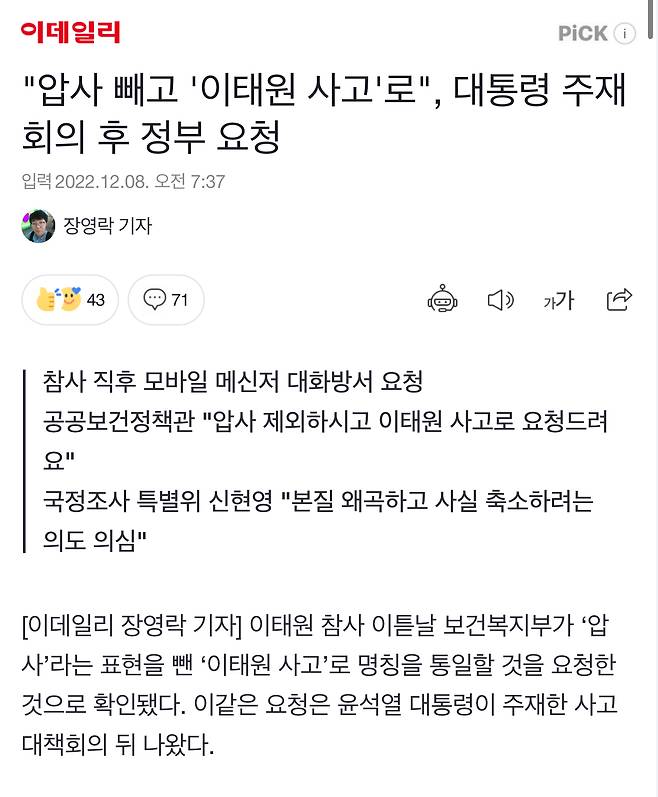Listen to the article with speaker icon

click(500, 299)
